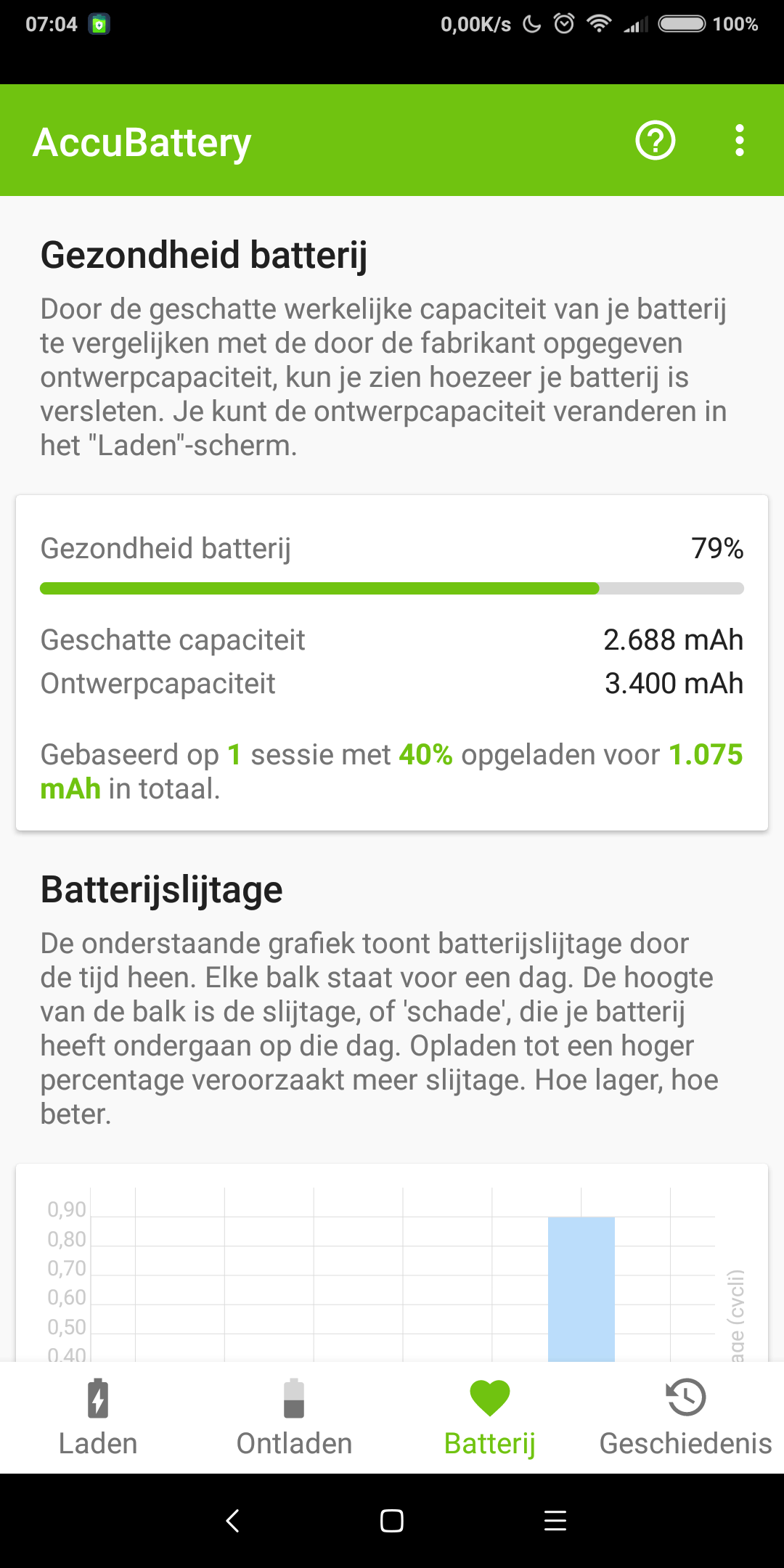The image size is (784, 1568).
Task: Select the Batterij tab
Action: point(490,1417)
